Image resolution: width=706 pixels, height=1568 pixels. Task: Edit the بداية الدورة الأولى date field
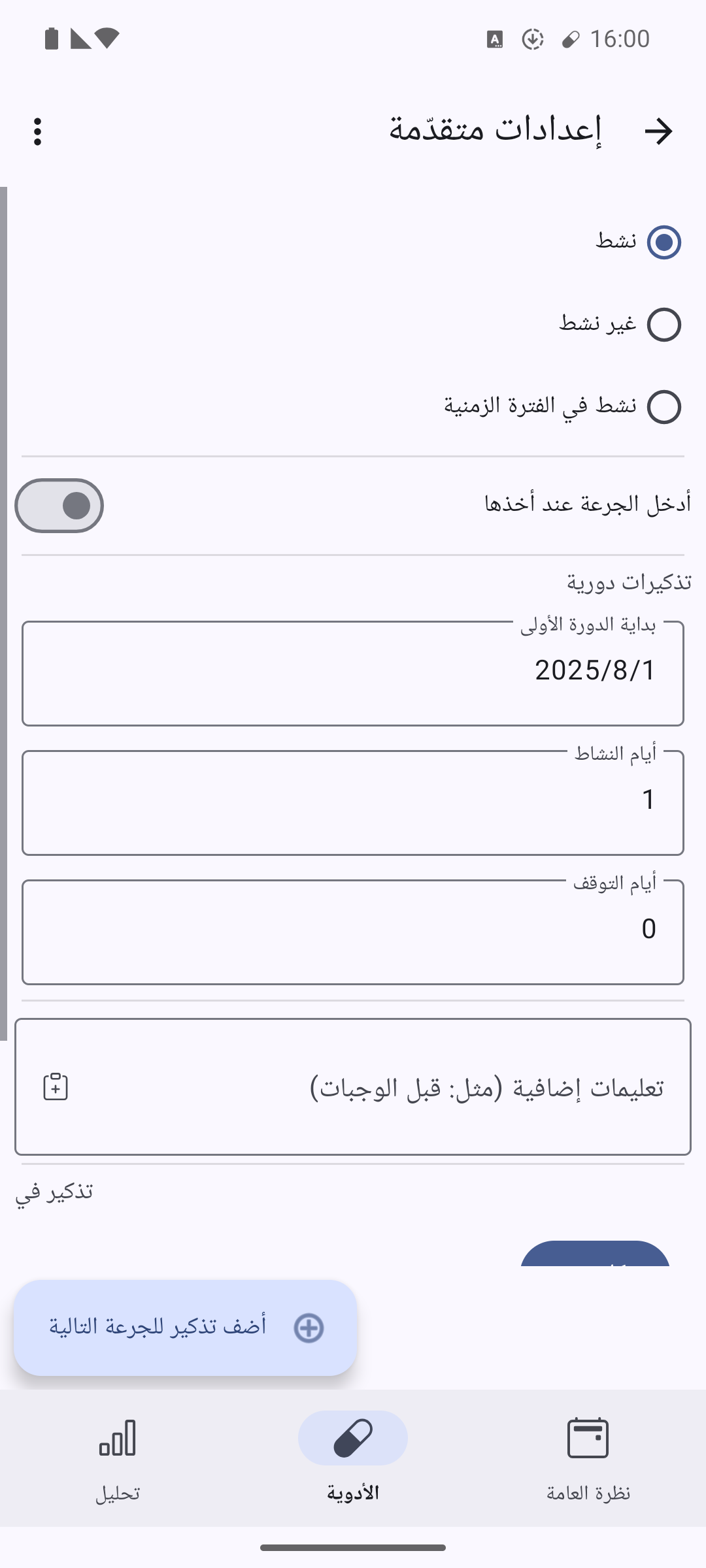pyautogui.click(x=353, y=673)
